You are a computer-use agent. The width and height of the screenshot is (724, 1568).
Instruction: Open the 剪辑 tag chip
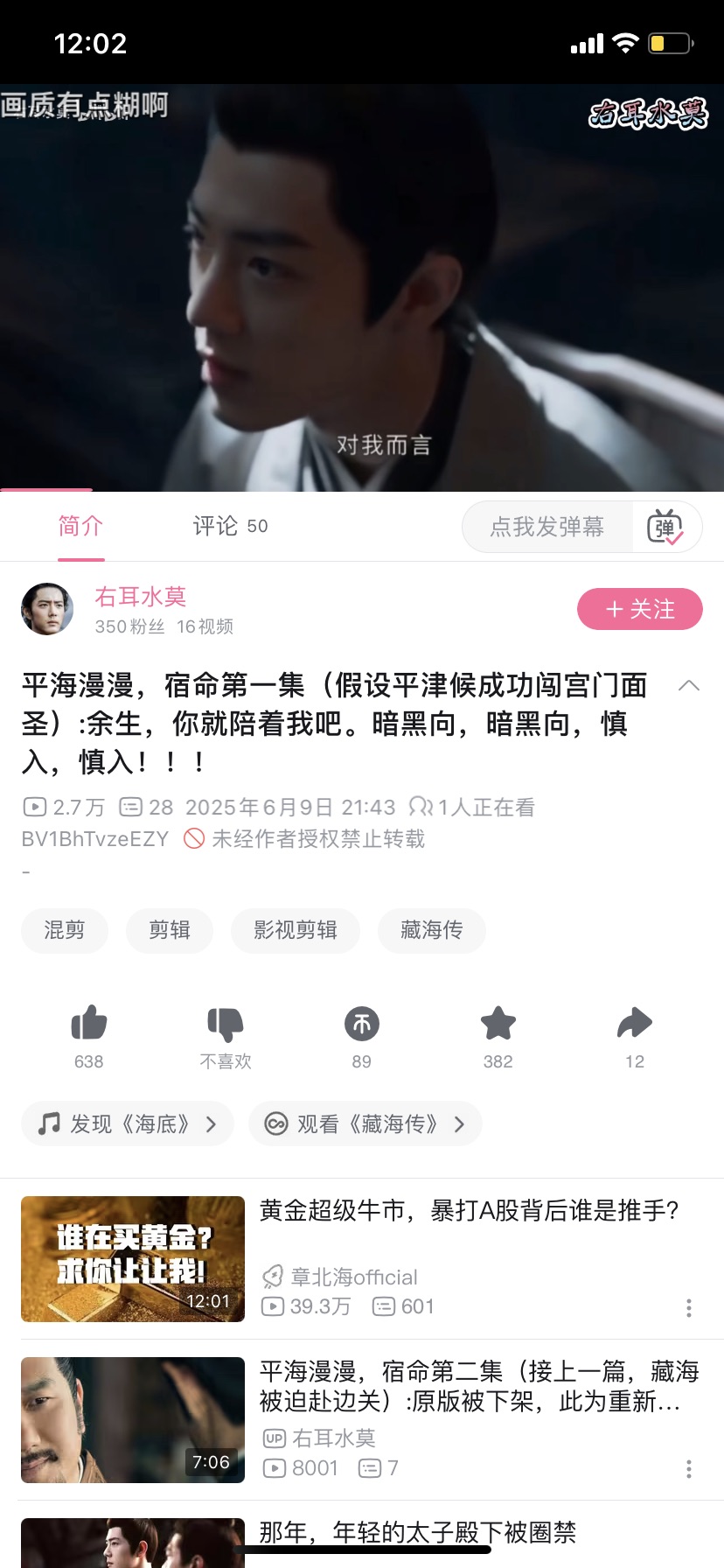pyautogui.click(x=170, y=930)
